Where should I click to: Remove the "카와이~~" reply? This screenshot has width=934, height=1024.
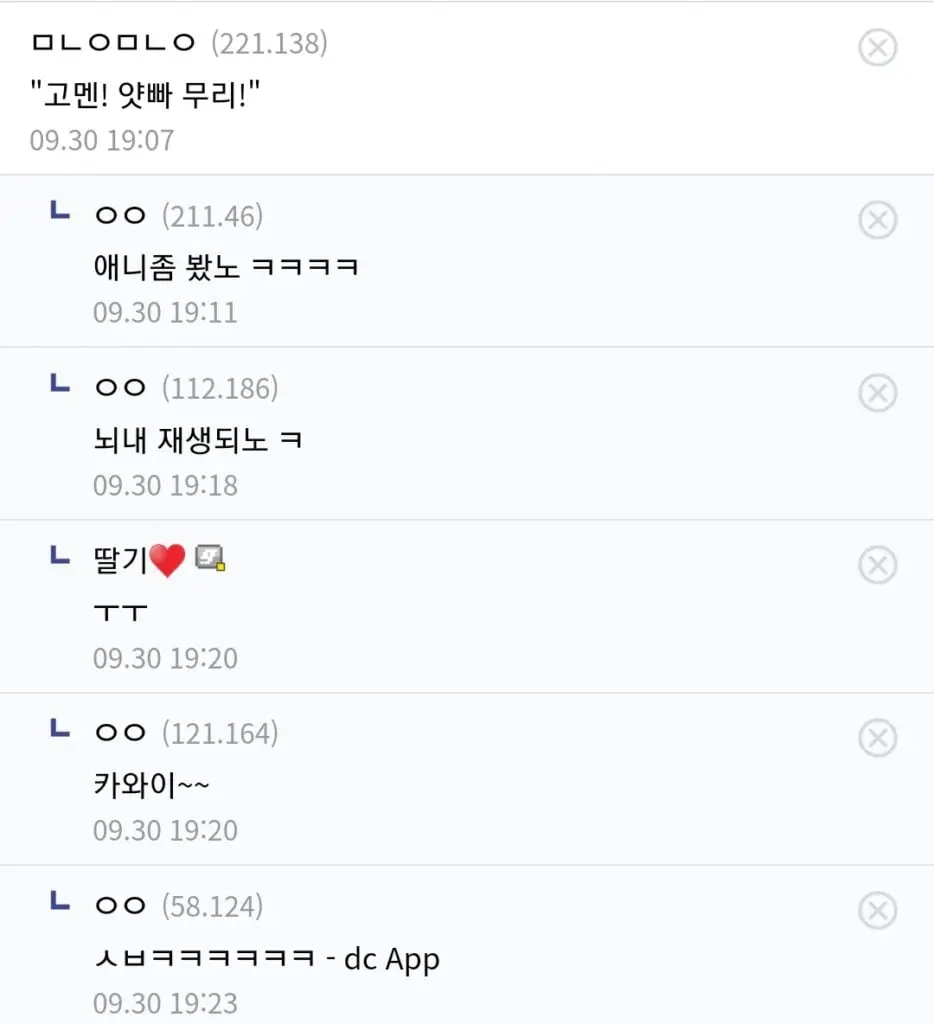pos(878,739)
